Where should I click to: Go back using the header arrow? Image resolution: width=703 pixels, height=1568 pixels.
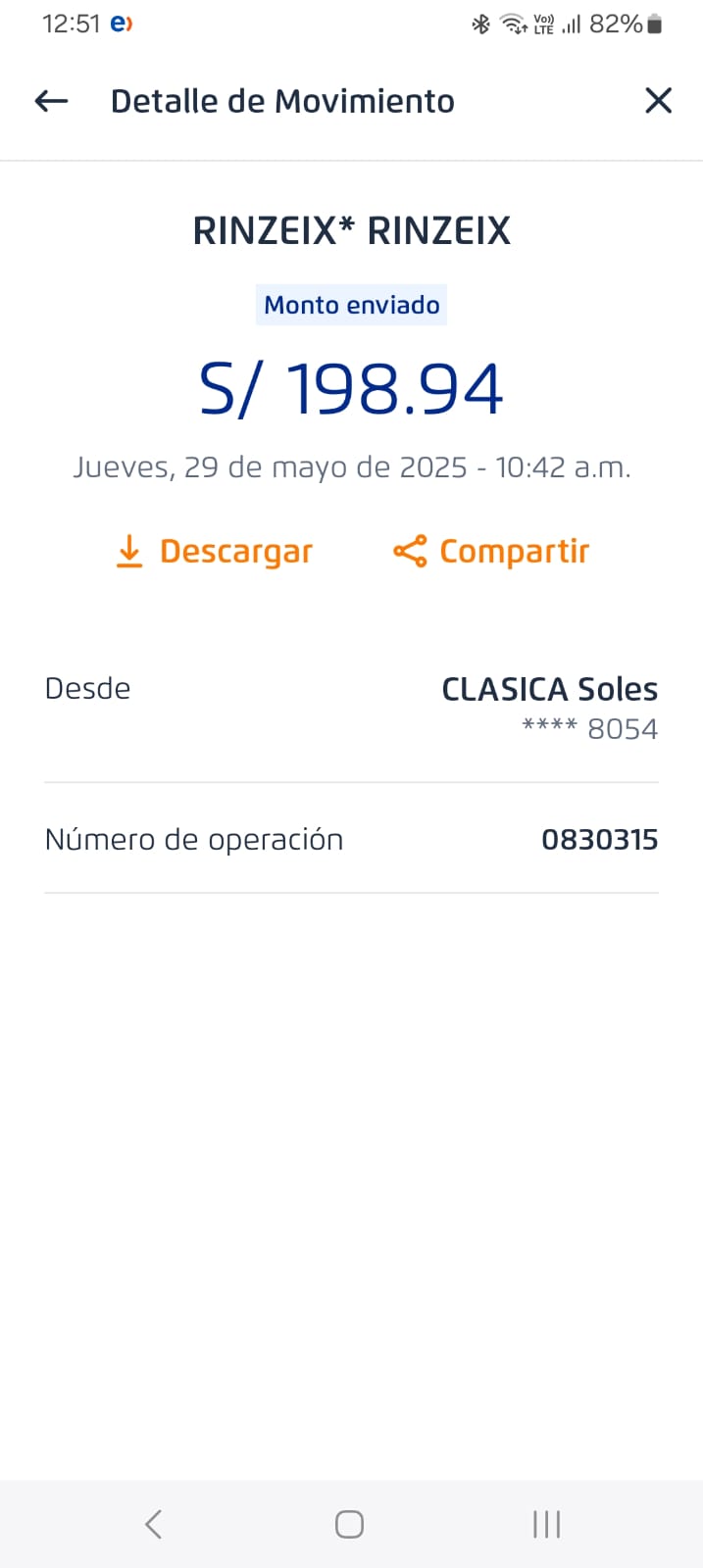tap(51, 101)
